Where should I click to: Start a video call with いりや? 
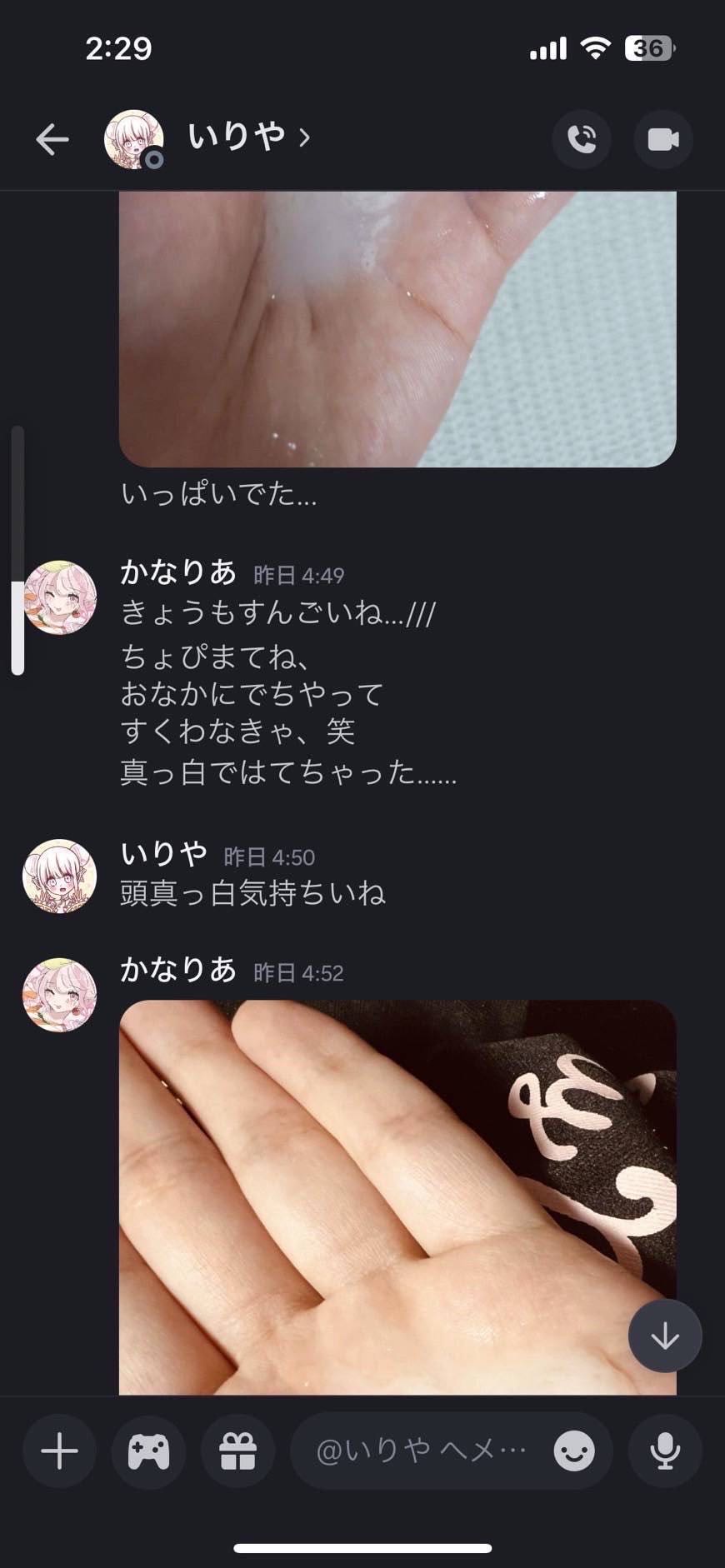click(x=663, y=139)
